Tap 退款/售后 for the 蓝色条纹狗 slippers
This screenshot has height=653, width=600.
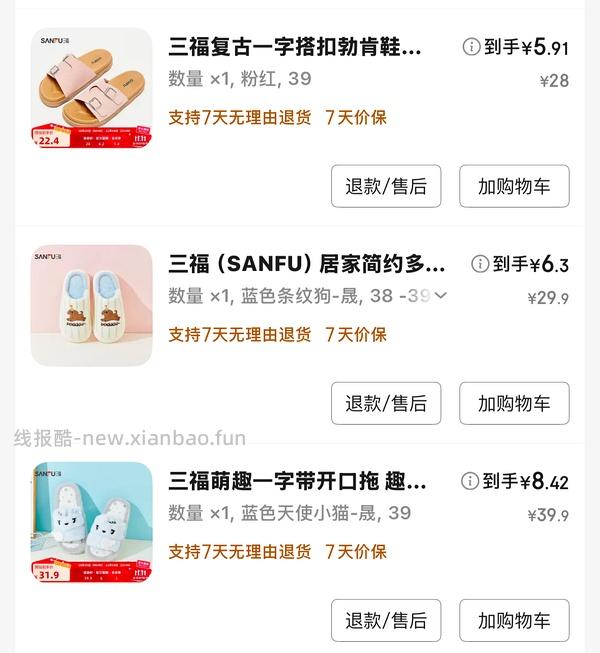click(x=385, y=403)
